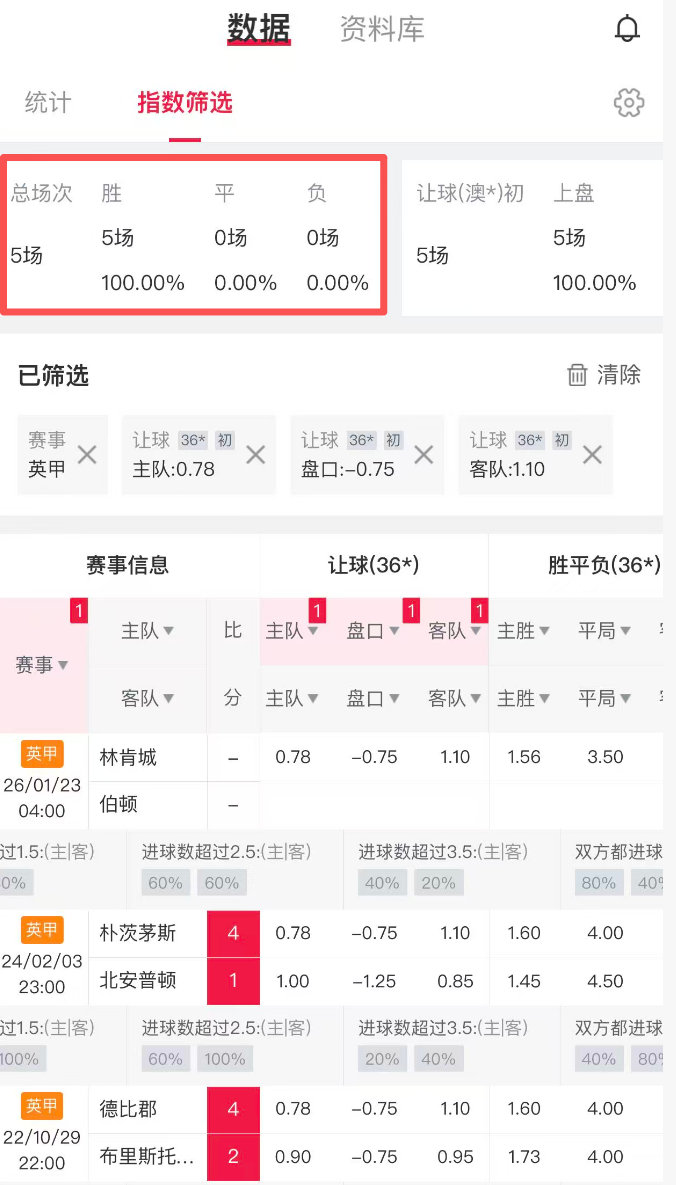Screen dimensions: 676x1185
Task: Remove the 主队:0.78 filter chip
Action: [x=256, y=455]
